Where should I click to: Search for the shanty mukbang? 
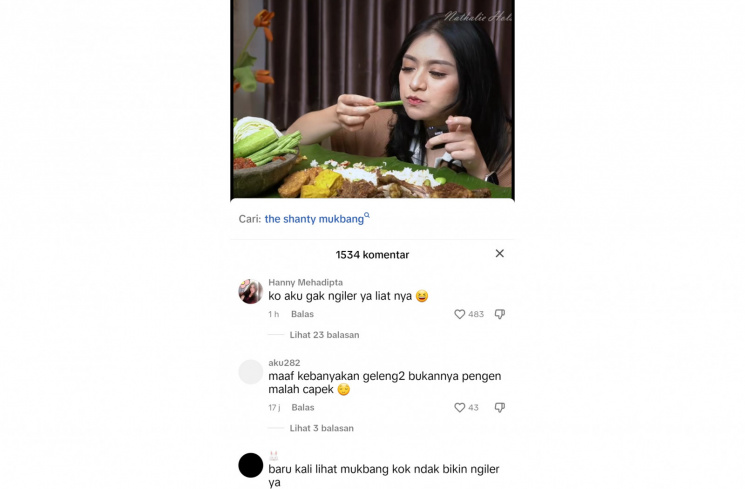(314, 218)
